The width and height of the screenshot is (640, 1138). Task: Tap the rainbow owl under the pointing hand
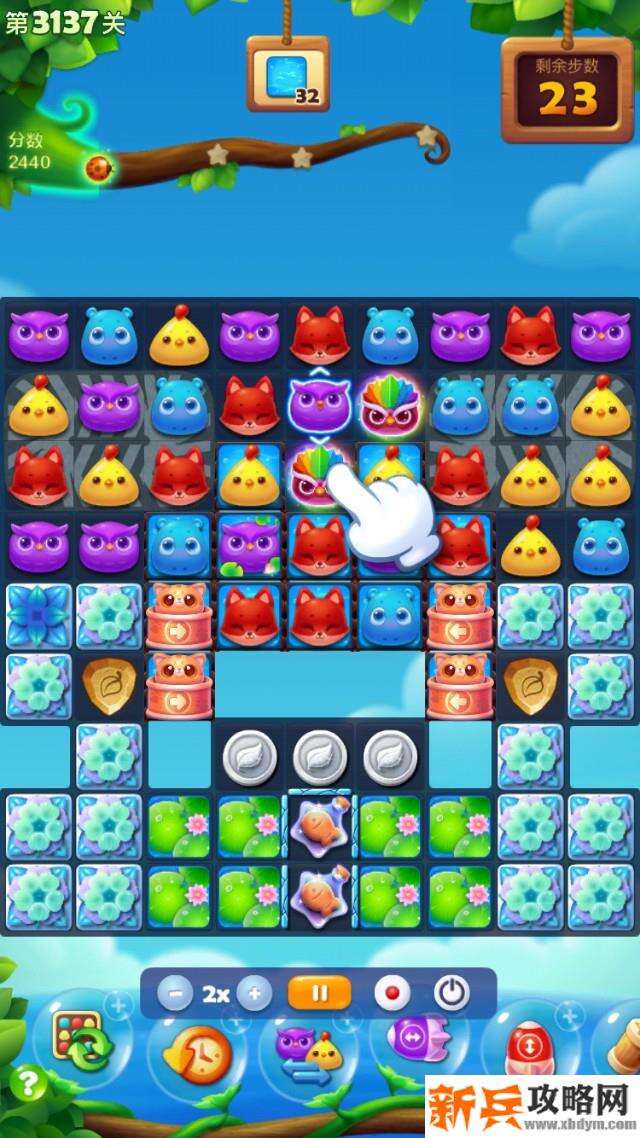tap(318, 472)
